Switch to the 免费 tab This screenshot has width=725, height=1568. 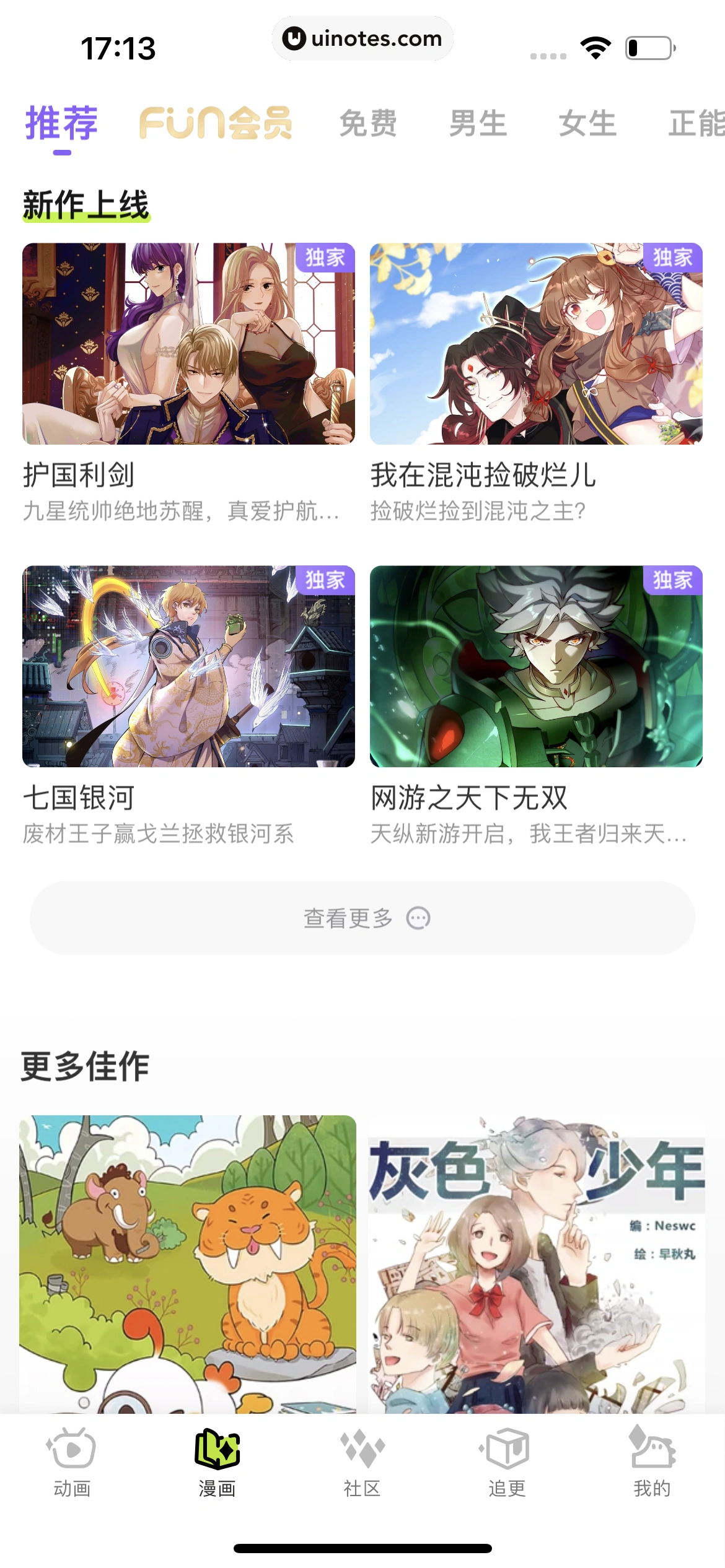tap(369, 123)
